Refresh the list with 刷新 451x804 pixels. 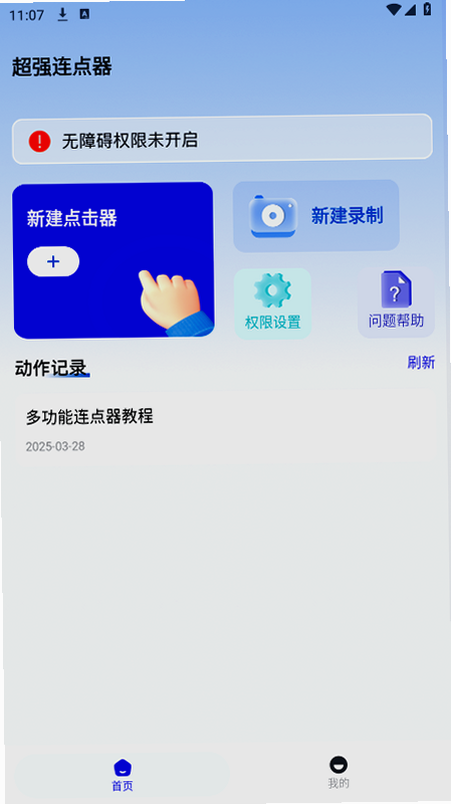tap(421, 363)
